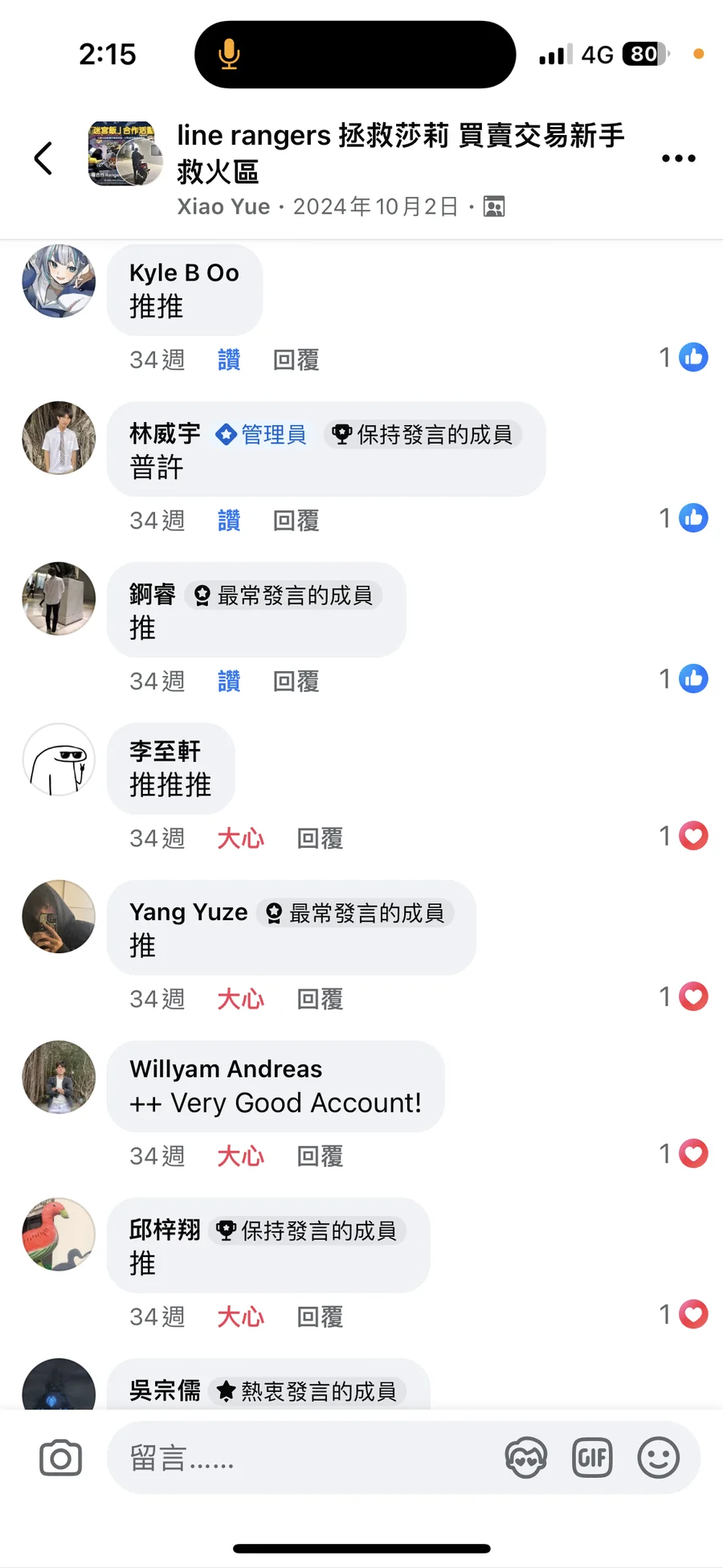View the like count on 鋼睿's comment

tap(684, 679)
